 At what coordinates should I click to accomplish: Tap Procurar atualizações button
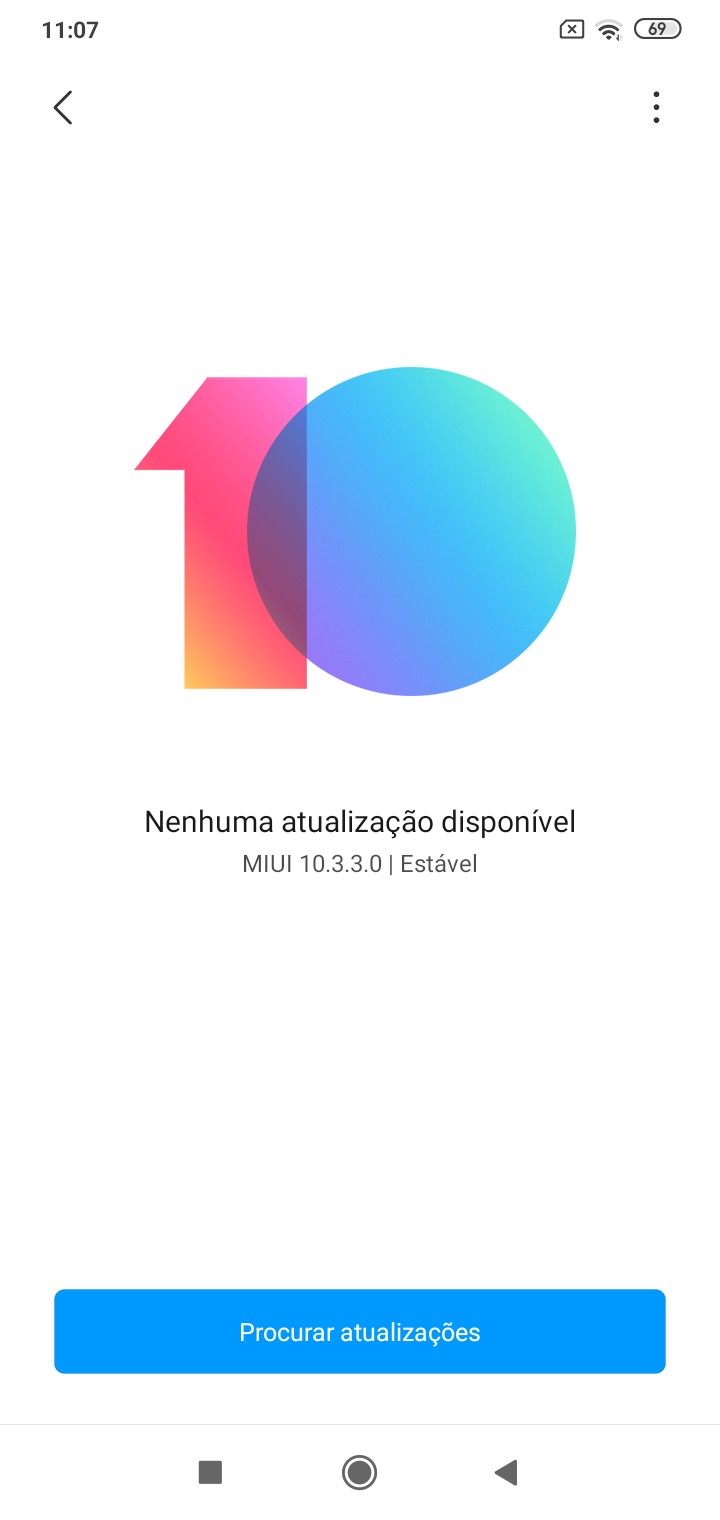360,1331
